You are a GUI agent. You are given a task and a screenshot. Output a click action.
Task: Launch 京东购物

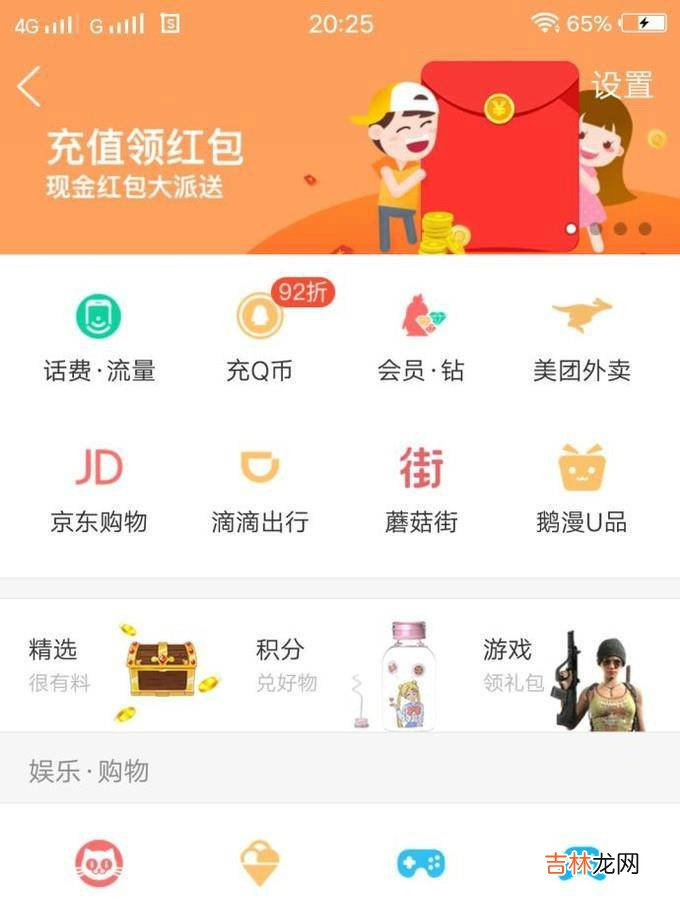click(99, 490)
